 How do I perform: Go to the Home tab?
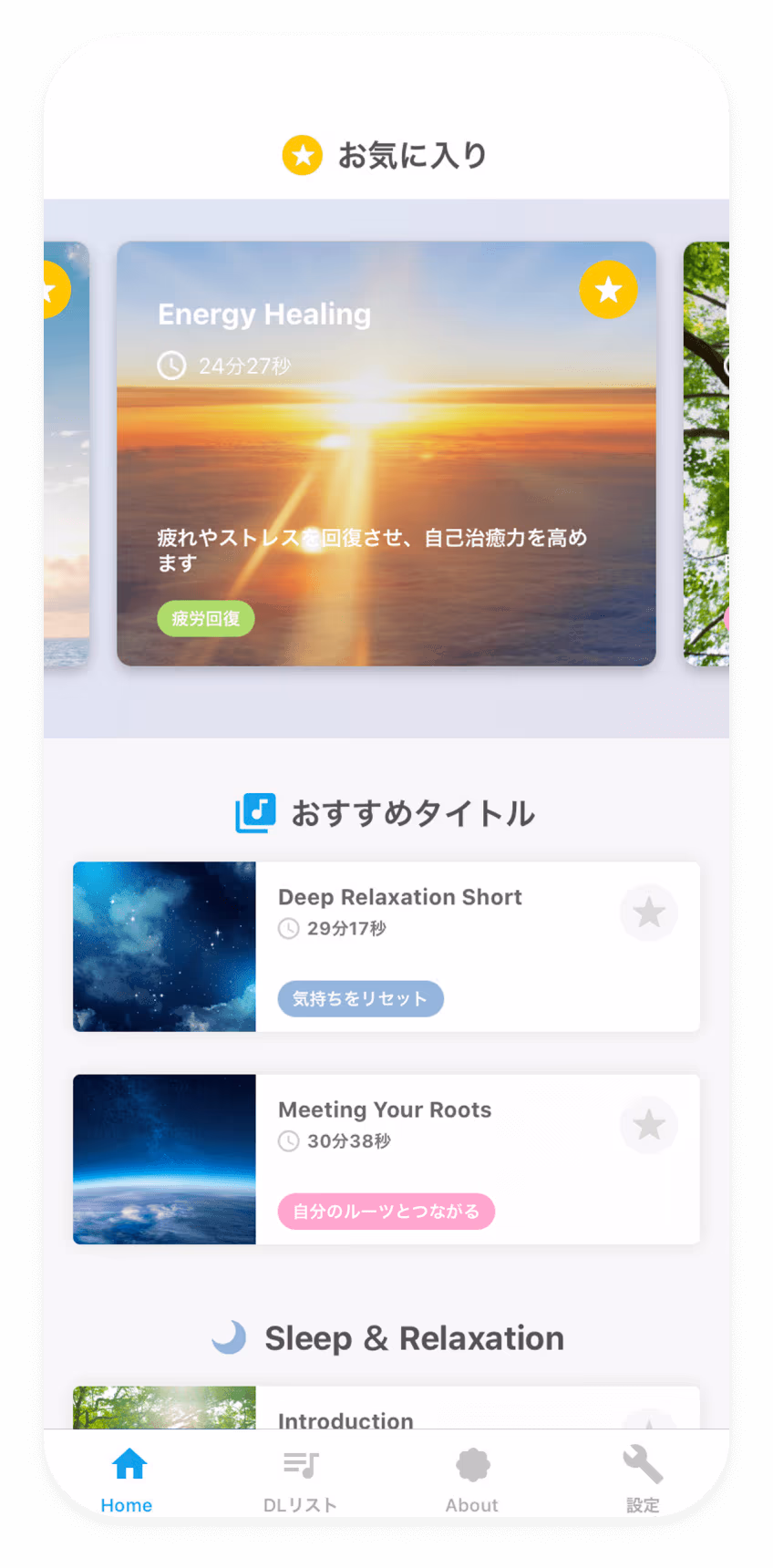[x=127, y=1479]
